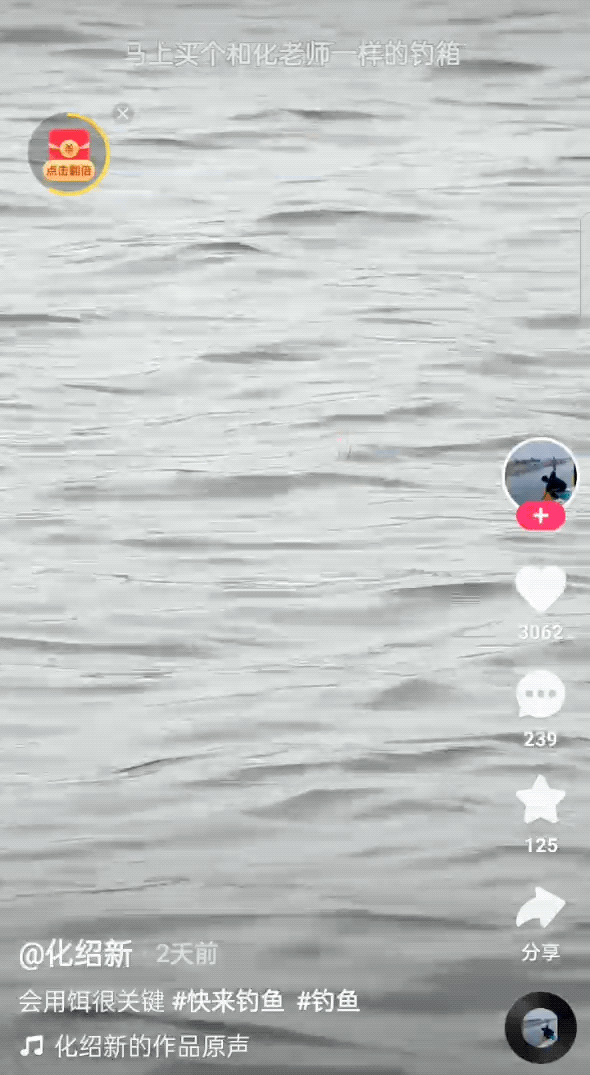The height and width of the screenshot is (1075, 590).
Task: Like this video with the heart
Action: [x=541, y=588]
